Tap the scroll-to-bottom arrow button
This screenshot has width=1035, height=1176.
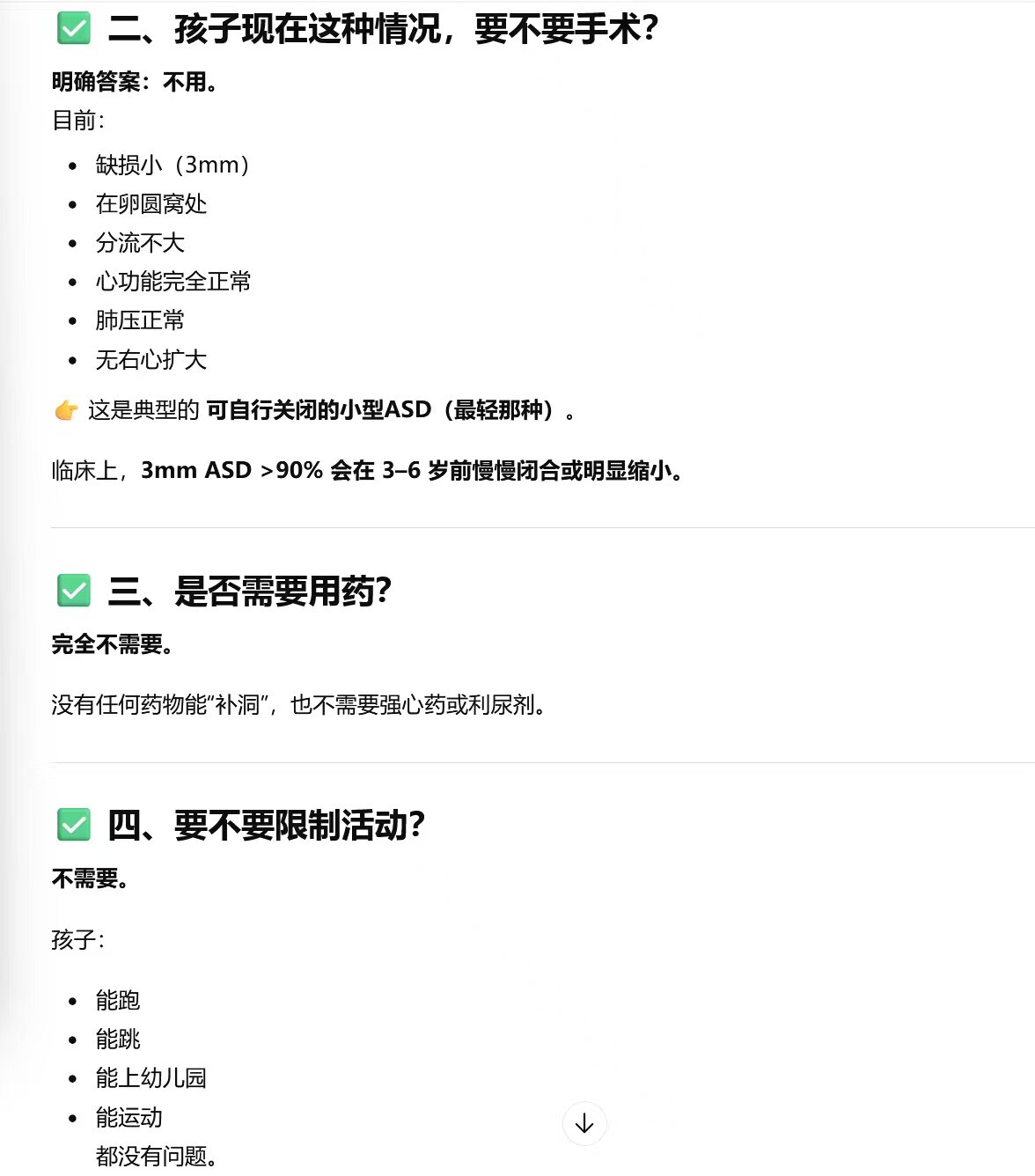(584, 1124)
